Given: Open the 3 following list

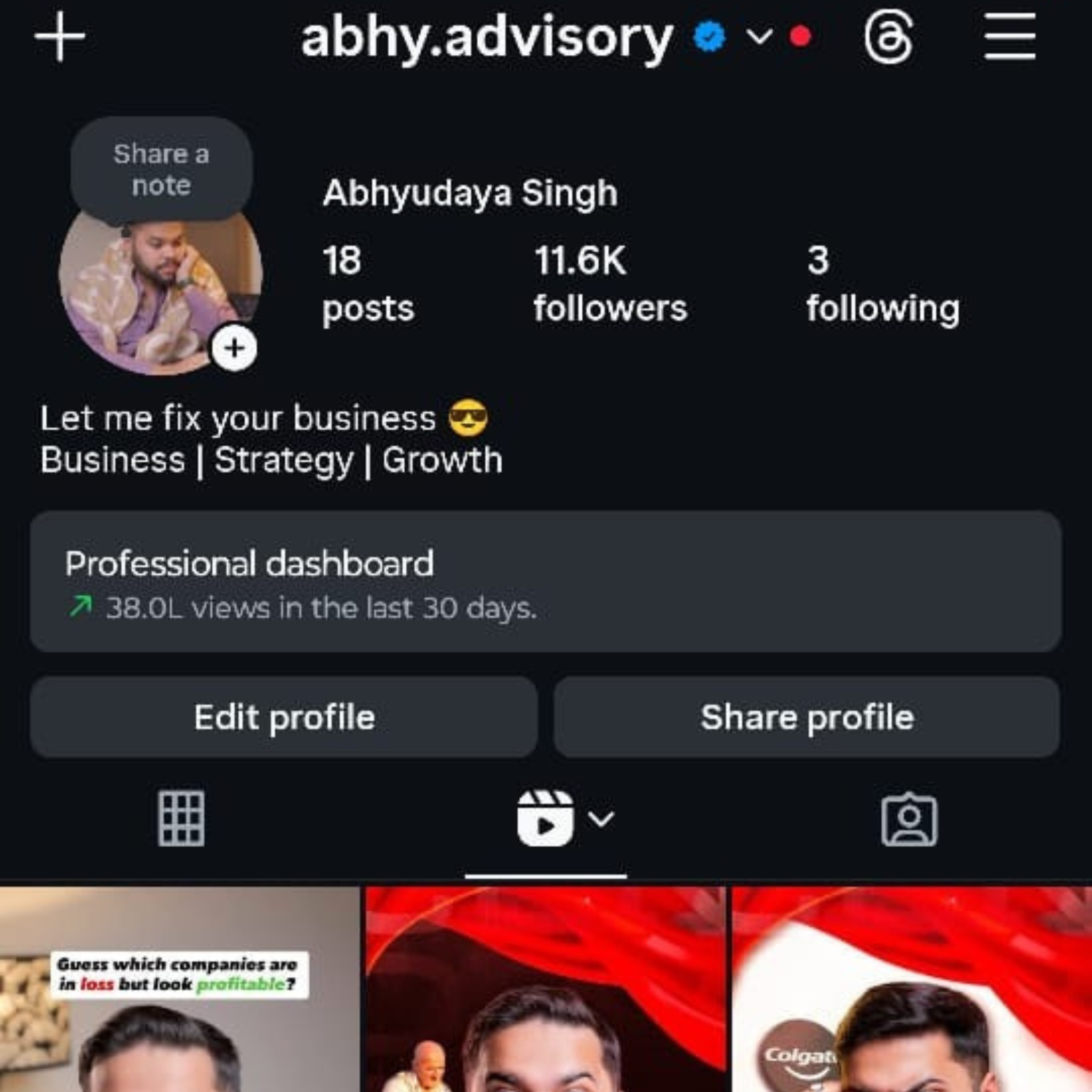Looking at the screenshot, I should click(882, 284).
